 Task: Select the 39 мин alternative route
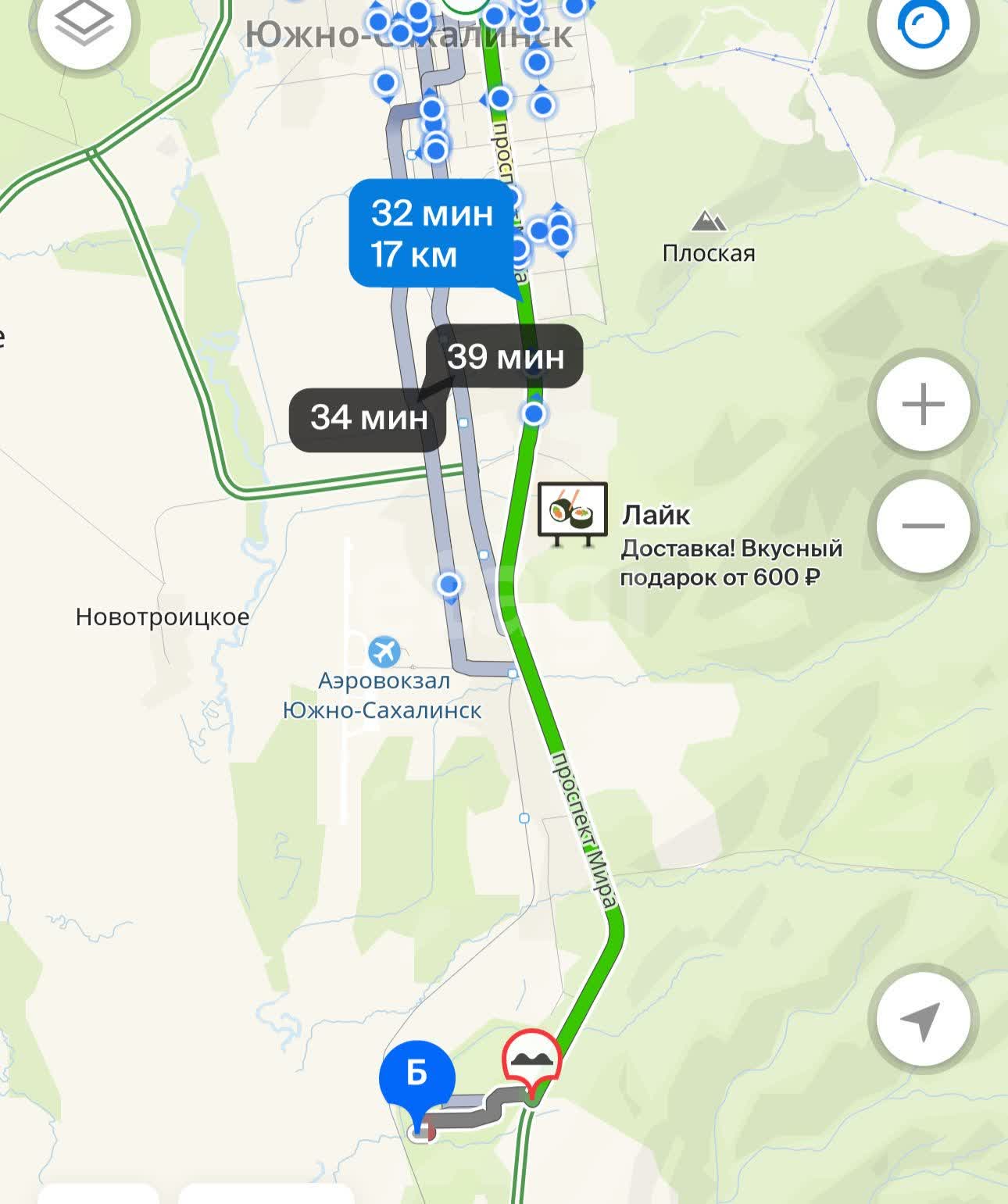coord(505,356)
